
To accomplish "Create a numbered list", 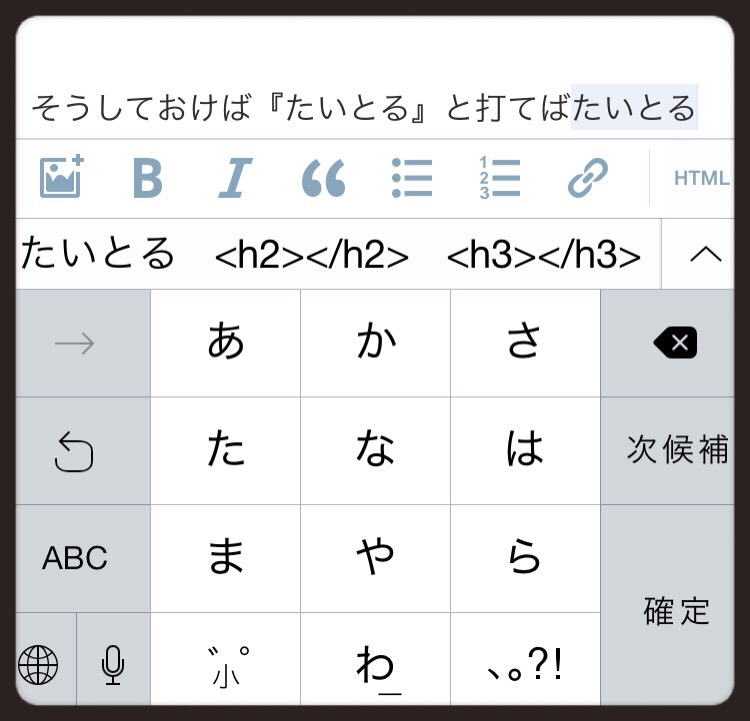I will [500, 178].
